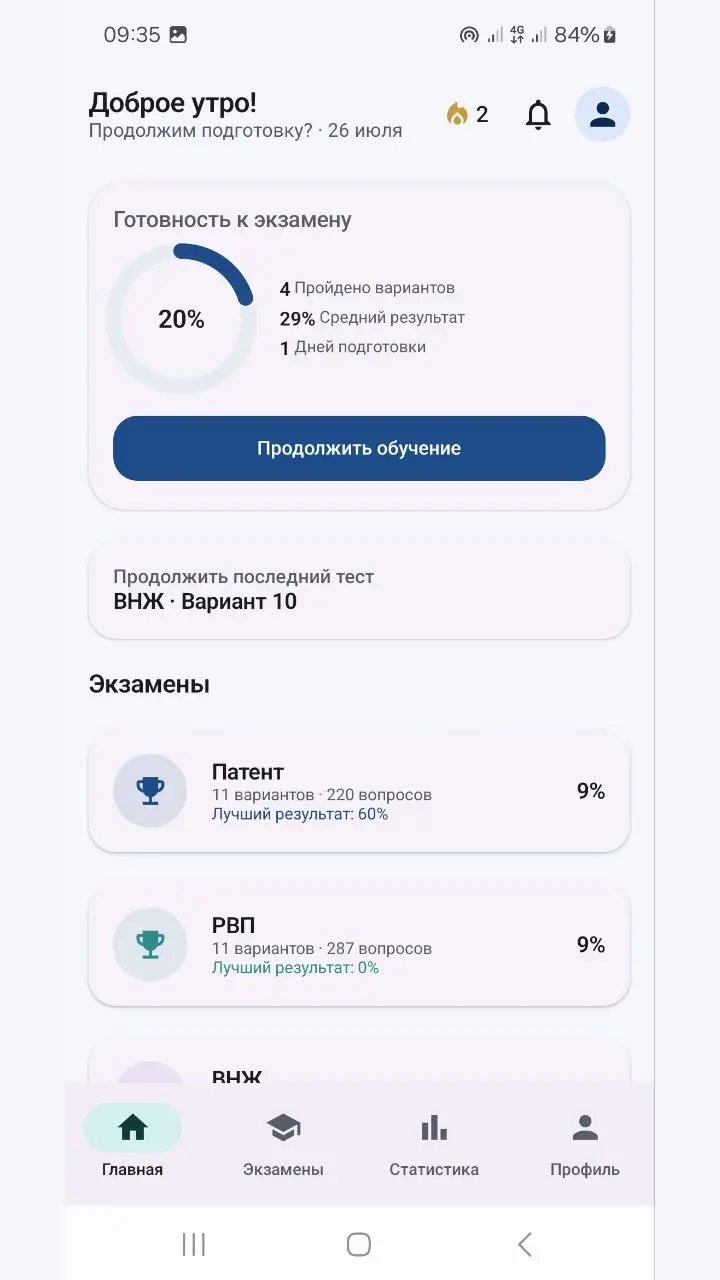Screen dimensions: 720x1280
Task: Open the profile avatar icon
Action: 602,115
